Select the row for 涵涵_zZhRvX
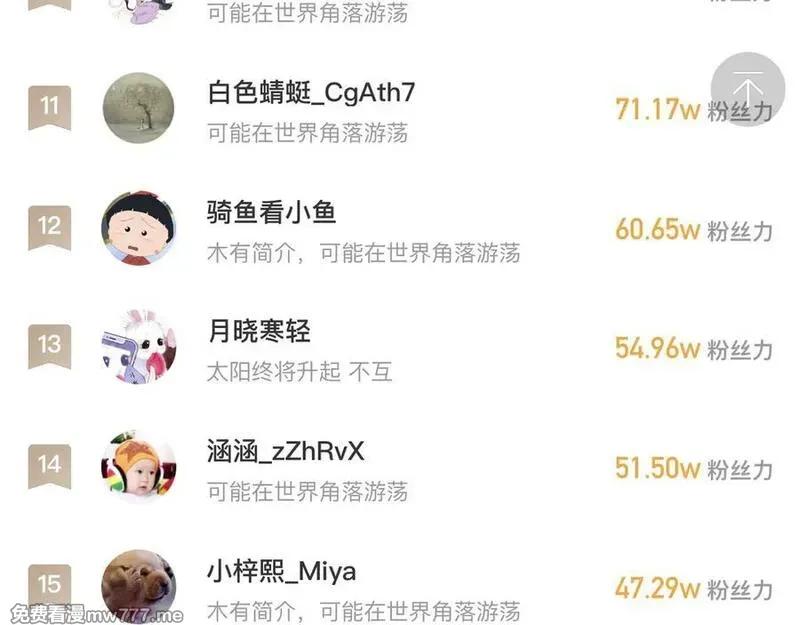This screenshot has height=625, width=800. (285, 452)
